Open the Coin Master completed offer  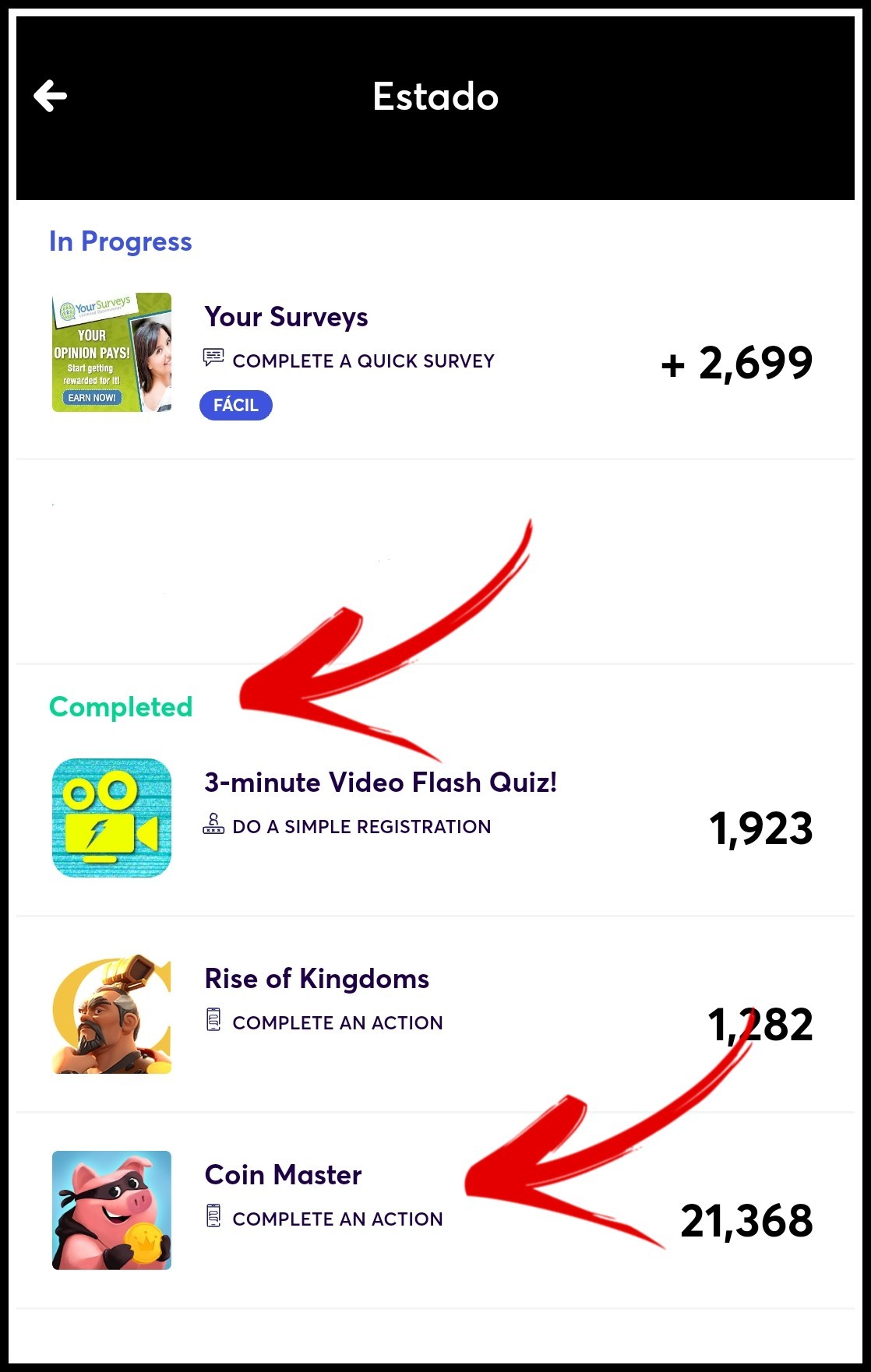click(283, 1175)
